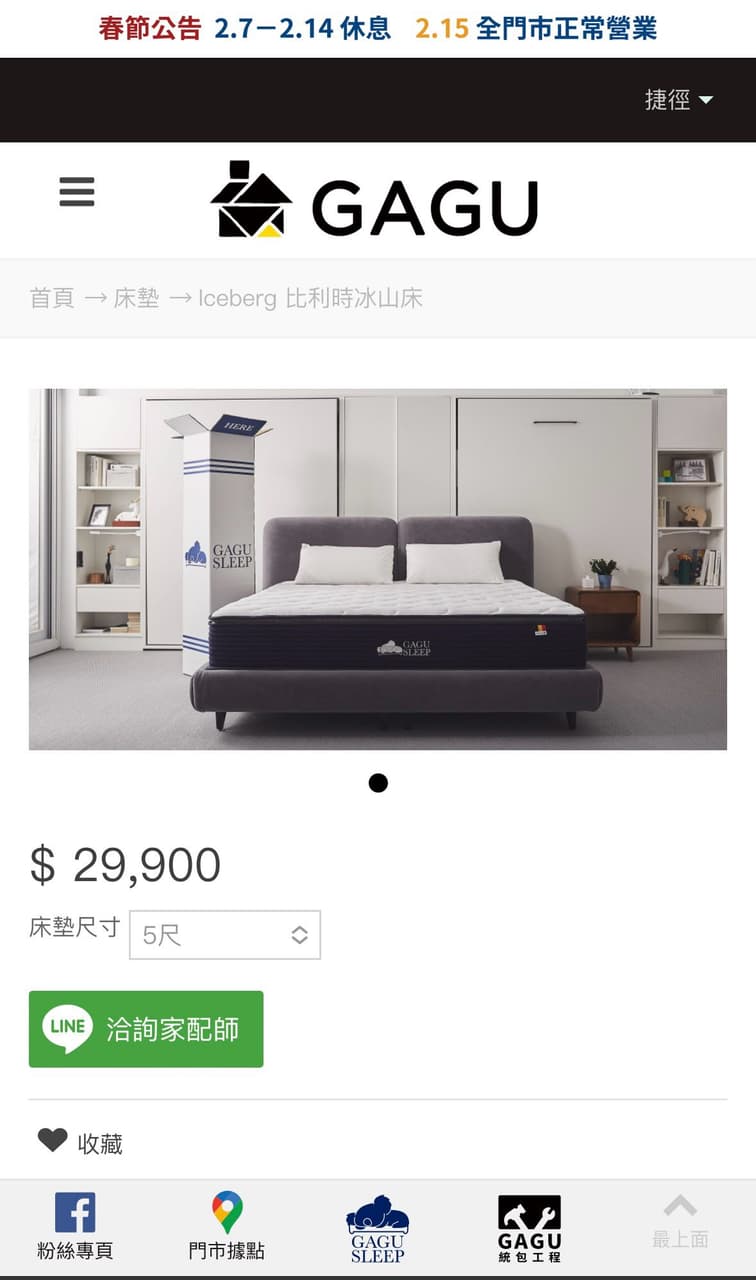Viewport: 756px width, 1280px height.
Task: Jump back to 最上面
Action: (680, 1222)
